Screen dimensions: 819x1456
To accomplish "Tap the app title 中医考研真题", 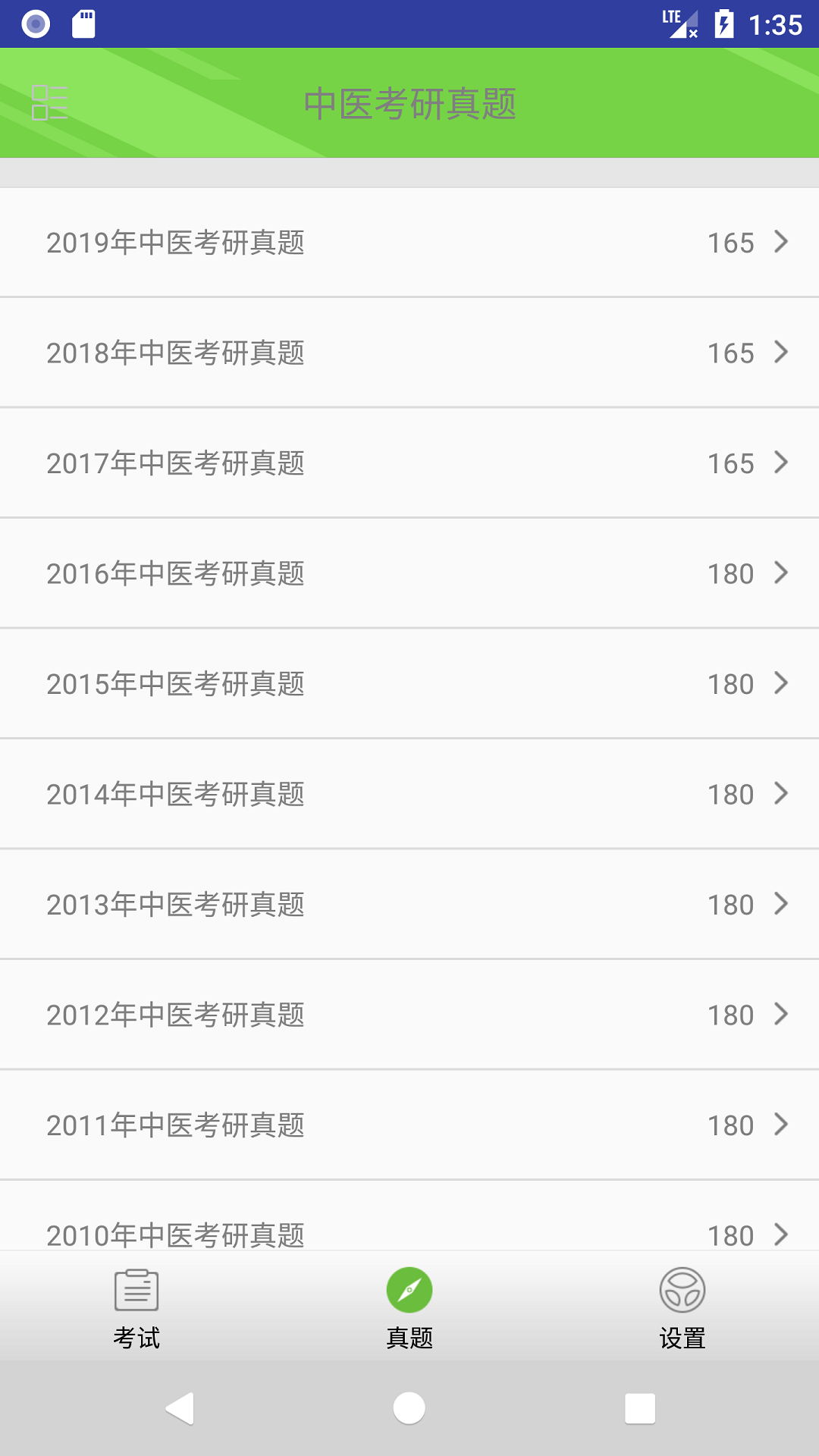I will click(409, 105).
